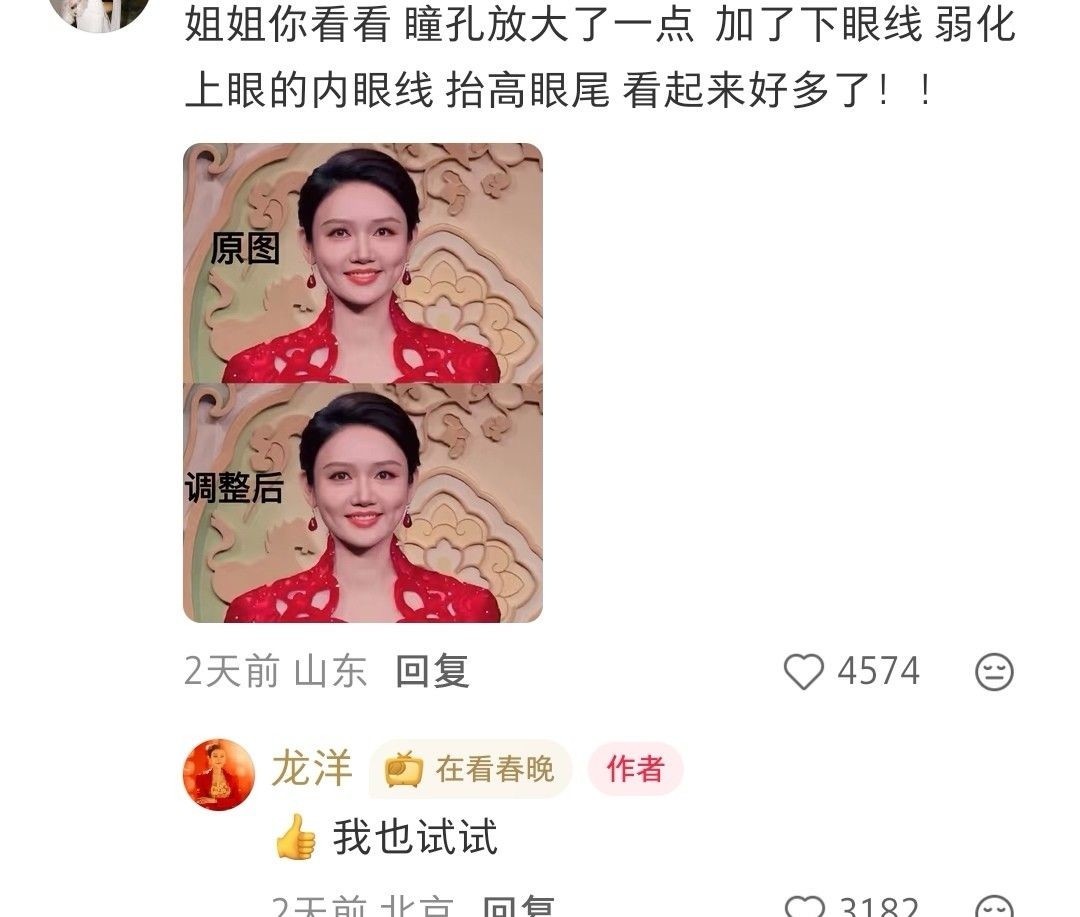
Task: View the top commenter's profile picture
Action: (x=99, y=10)
